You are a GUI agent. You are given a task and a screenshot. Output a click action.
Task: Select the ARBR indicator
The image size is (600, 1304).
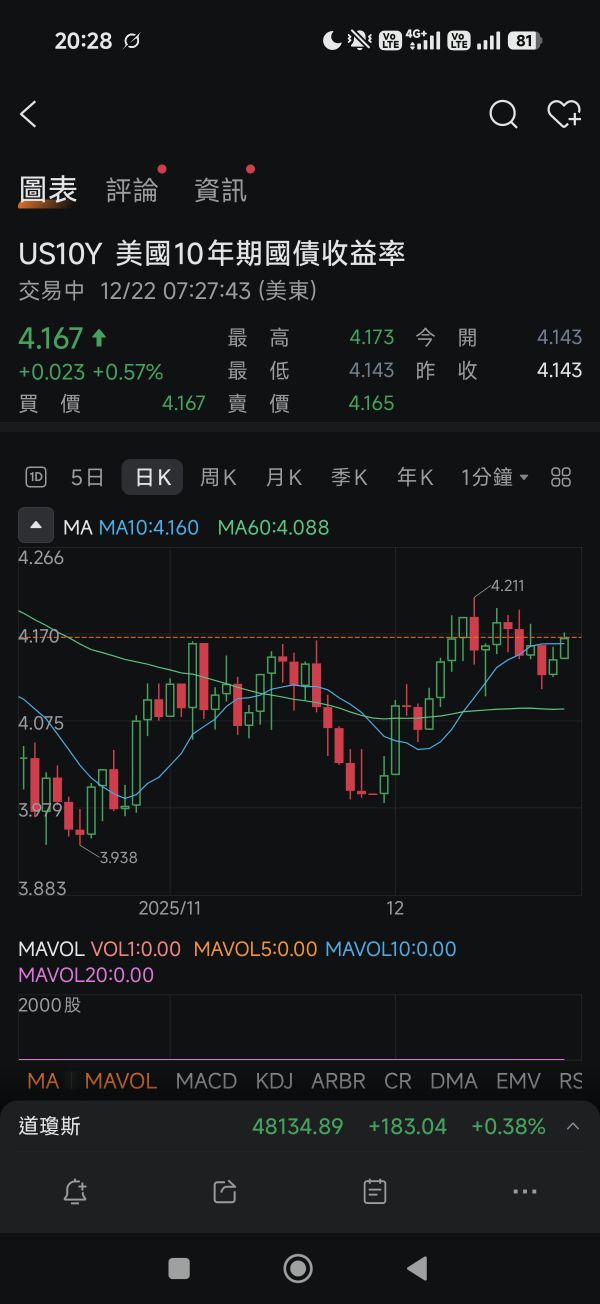(338, 1081)
